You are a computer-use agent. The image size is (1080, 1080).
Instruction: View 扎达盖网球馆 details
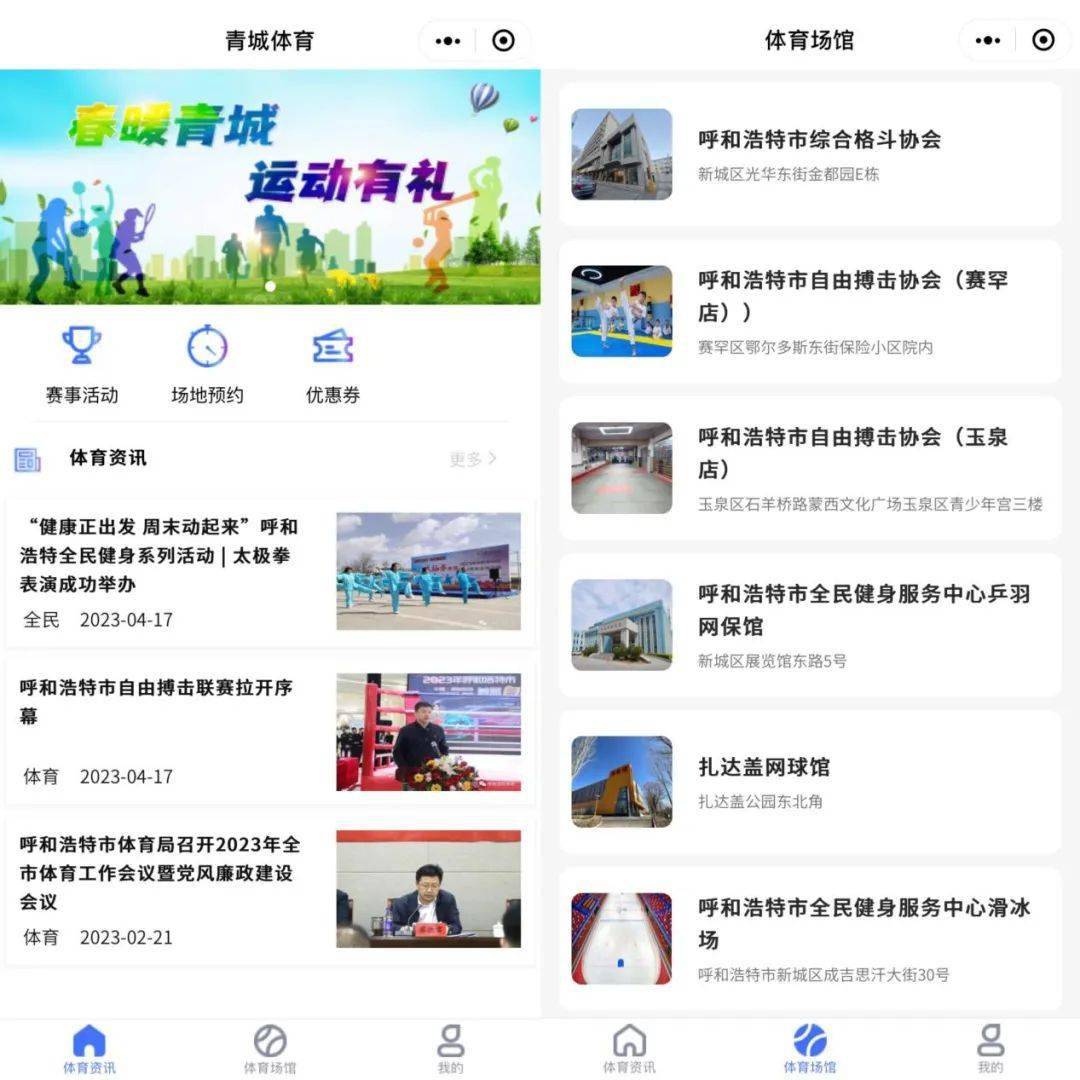point(810,782)
